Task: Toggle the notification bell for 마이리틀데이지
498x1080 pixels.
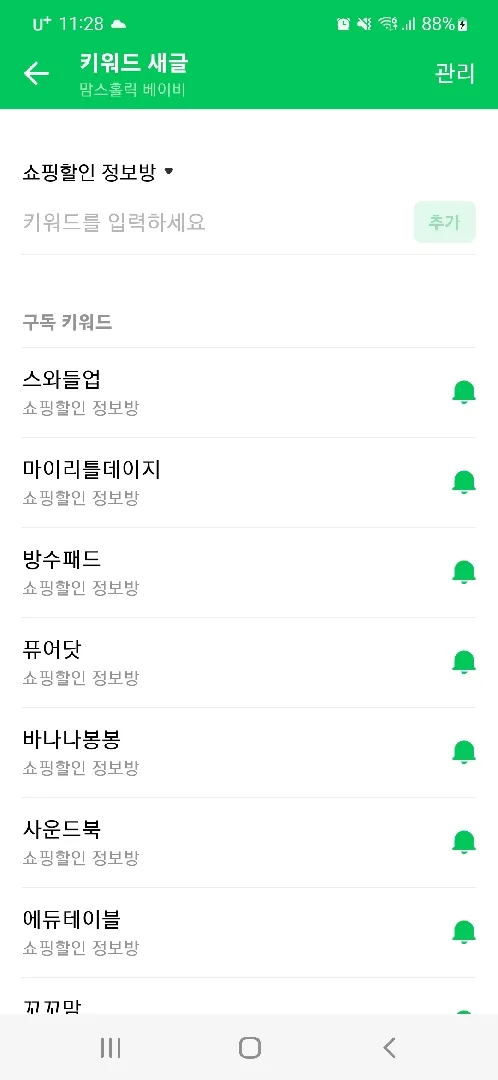Action: pyautogui.click(x=464, y=482)
